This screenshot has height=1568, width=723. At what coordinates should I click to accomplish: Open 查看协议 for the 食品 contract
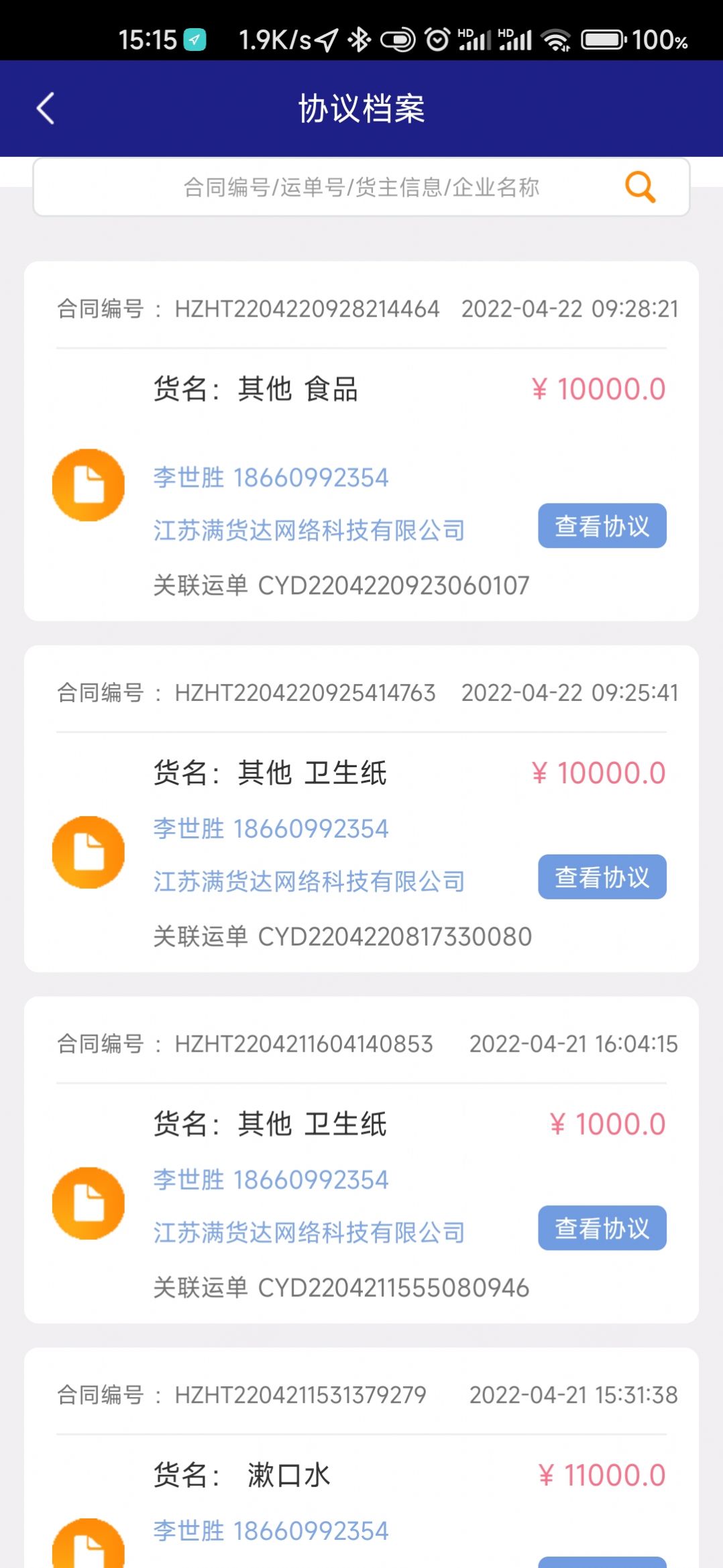point(602,526)
